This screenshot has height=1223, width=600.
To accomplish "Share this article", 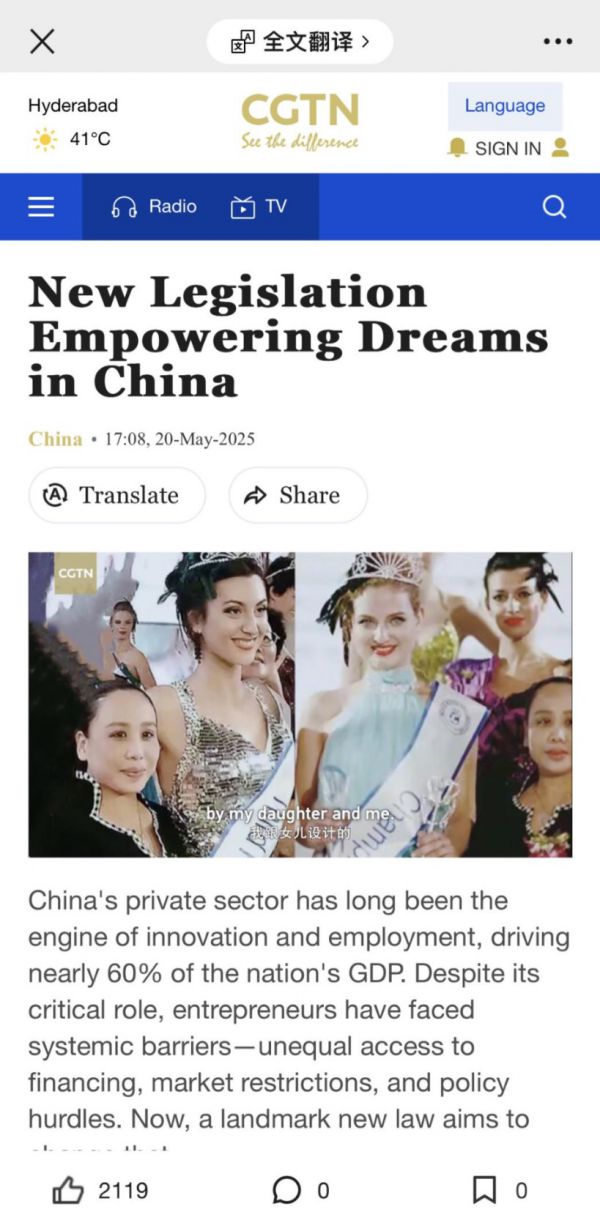I will point(297,495).
